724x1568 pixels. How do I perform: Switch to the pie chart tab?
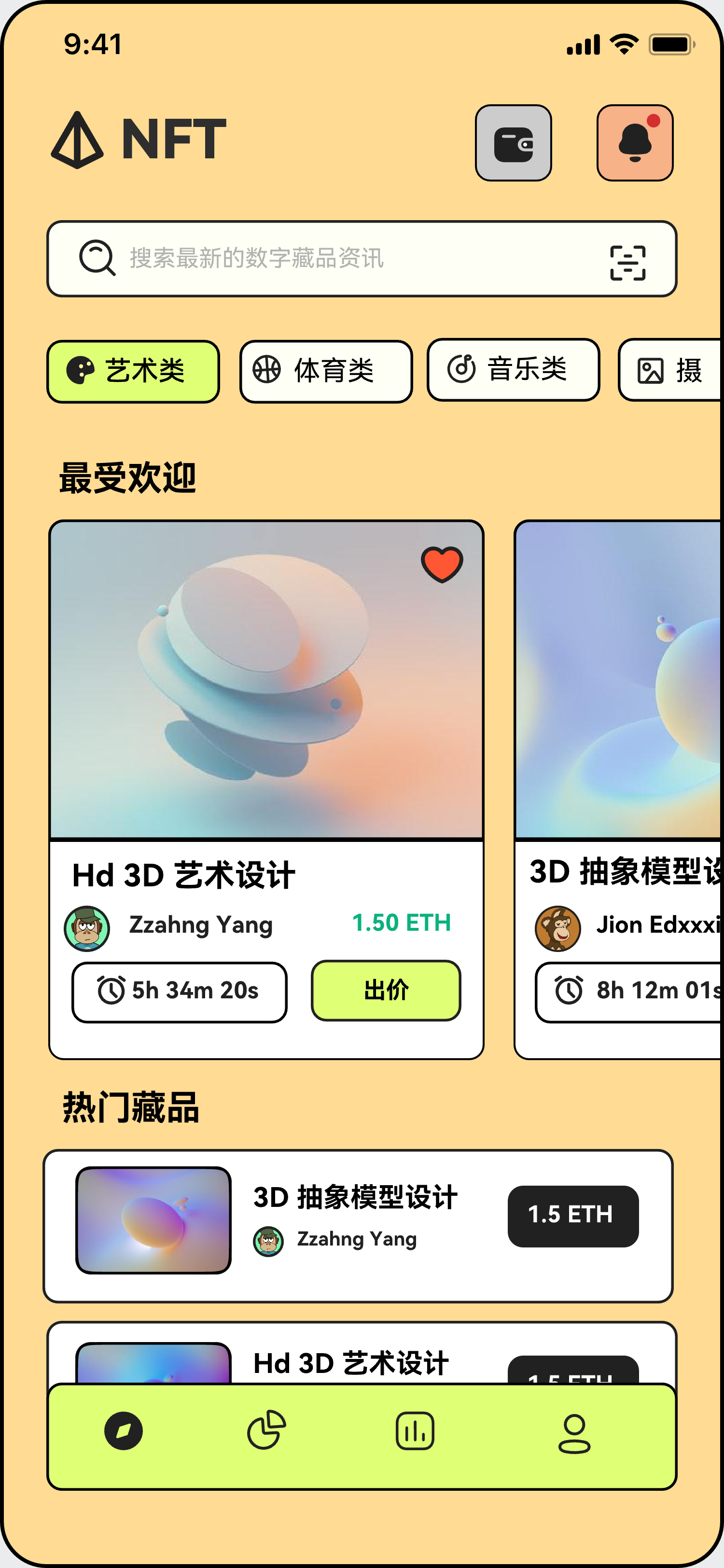coord(266,1430)
